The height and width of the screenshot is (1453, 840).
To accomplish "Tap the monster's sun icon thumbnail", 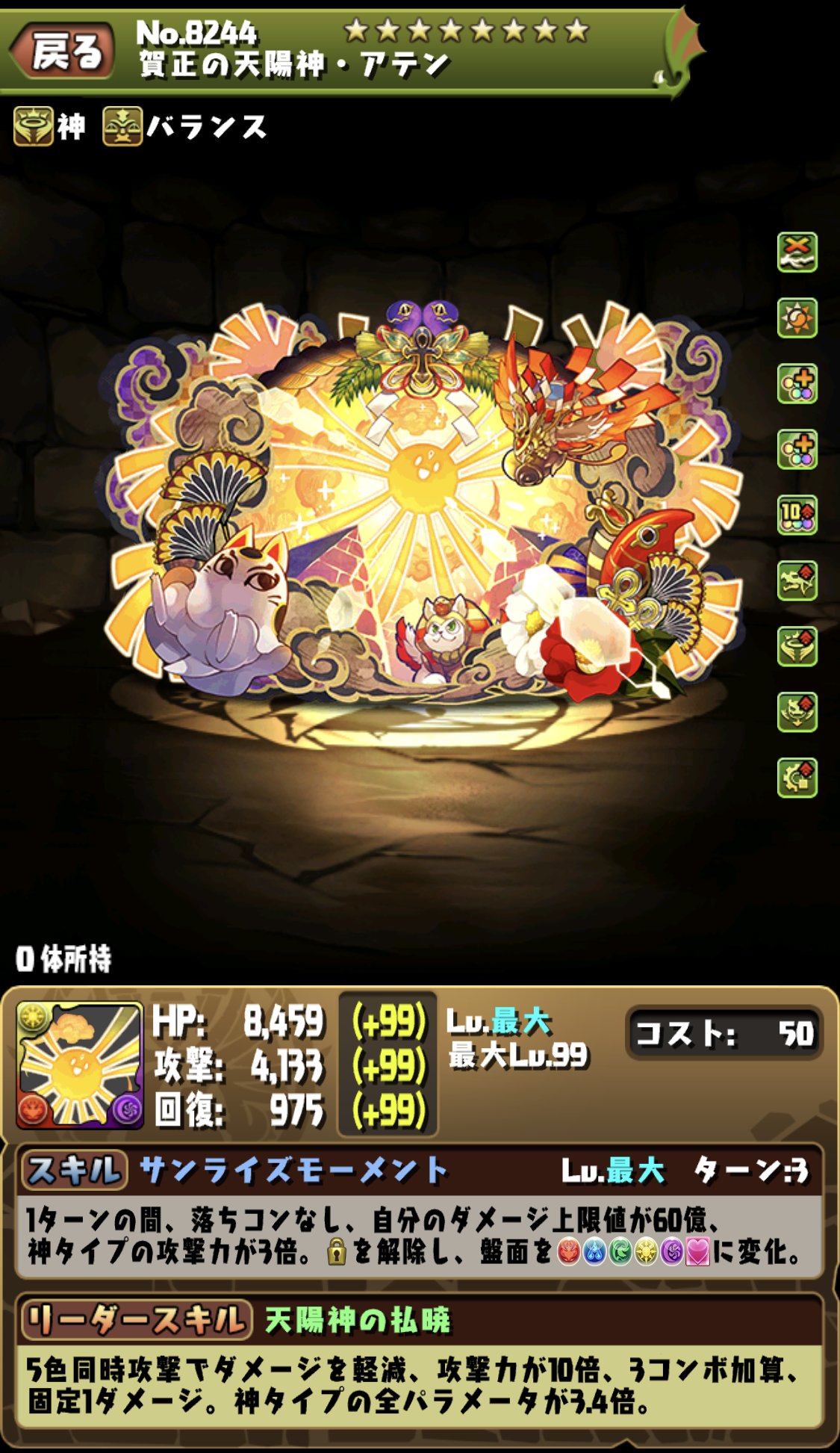I will tap(79, 1065).
